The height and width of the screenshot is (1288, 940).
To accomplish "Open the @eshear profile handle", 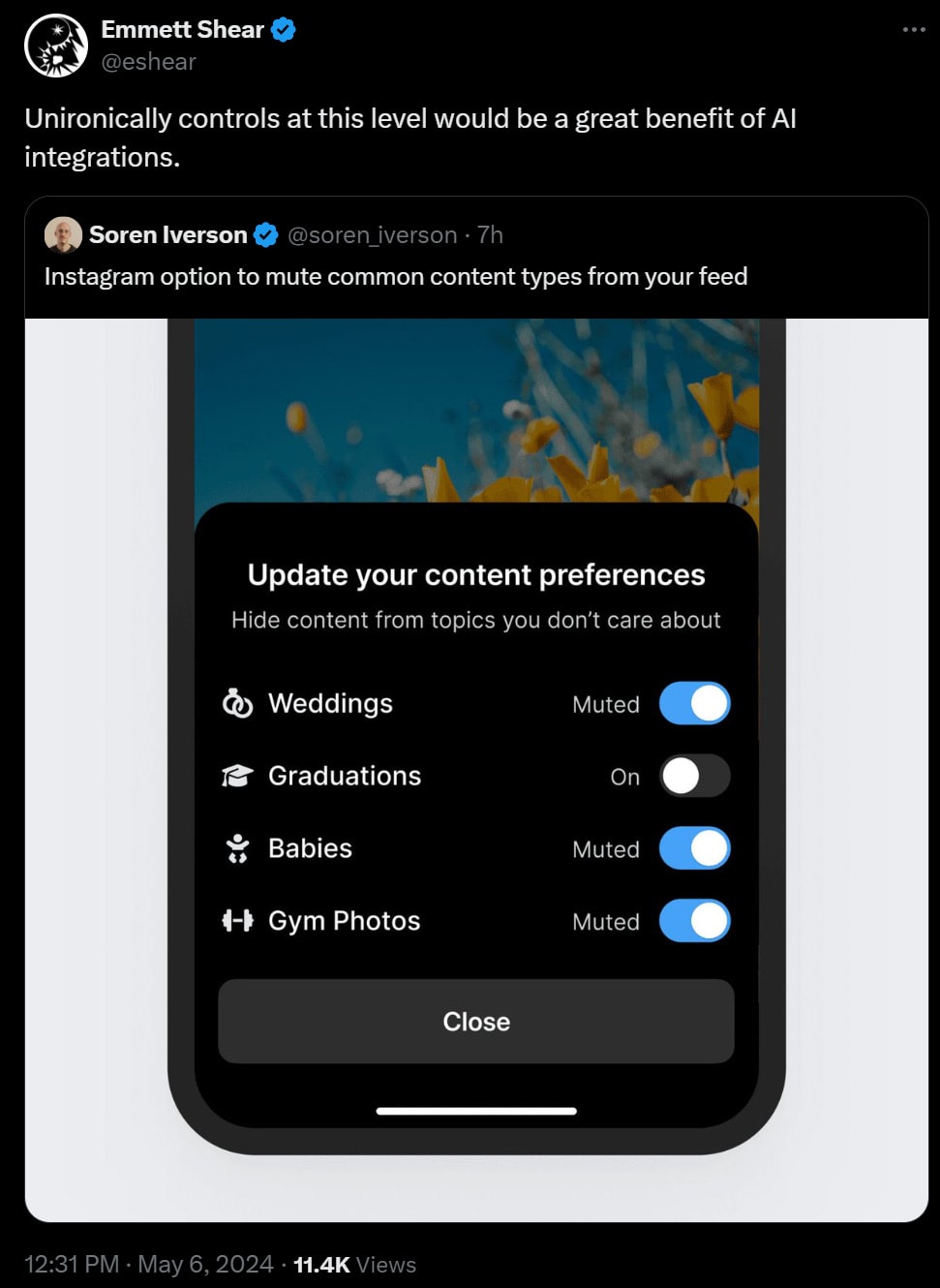I will coord(148,62).
